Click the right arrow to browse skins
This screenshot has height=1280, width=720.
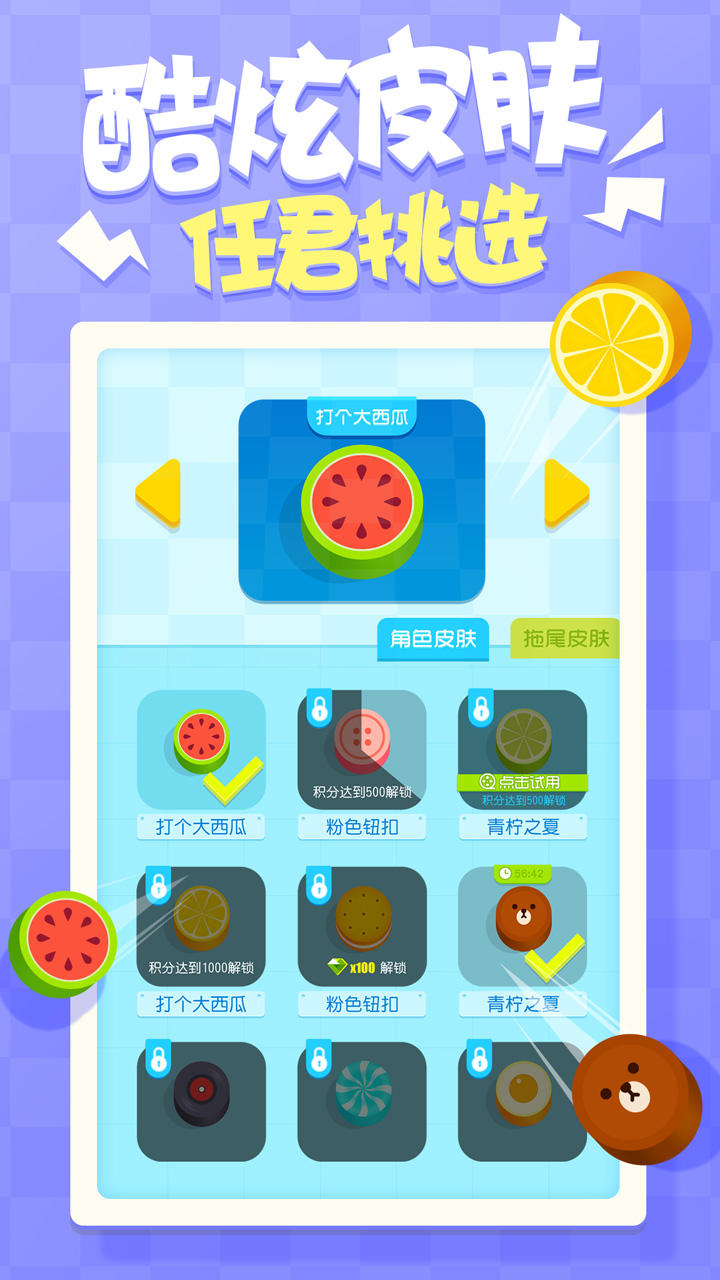click(x=560, y=495)
